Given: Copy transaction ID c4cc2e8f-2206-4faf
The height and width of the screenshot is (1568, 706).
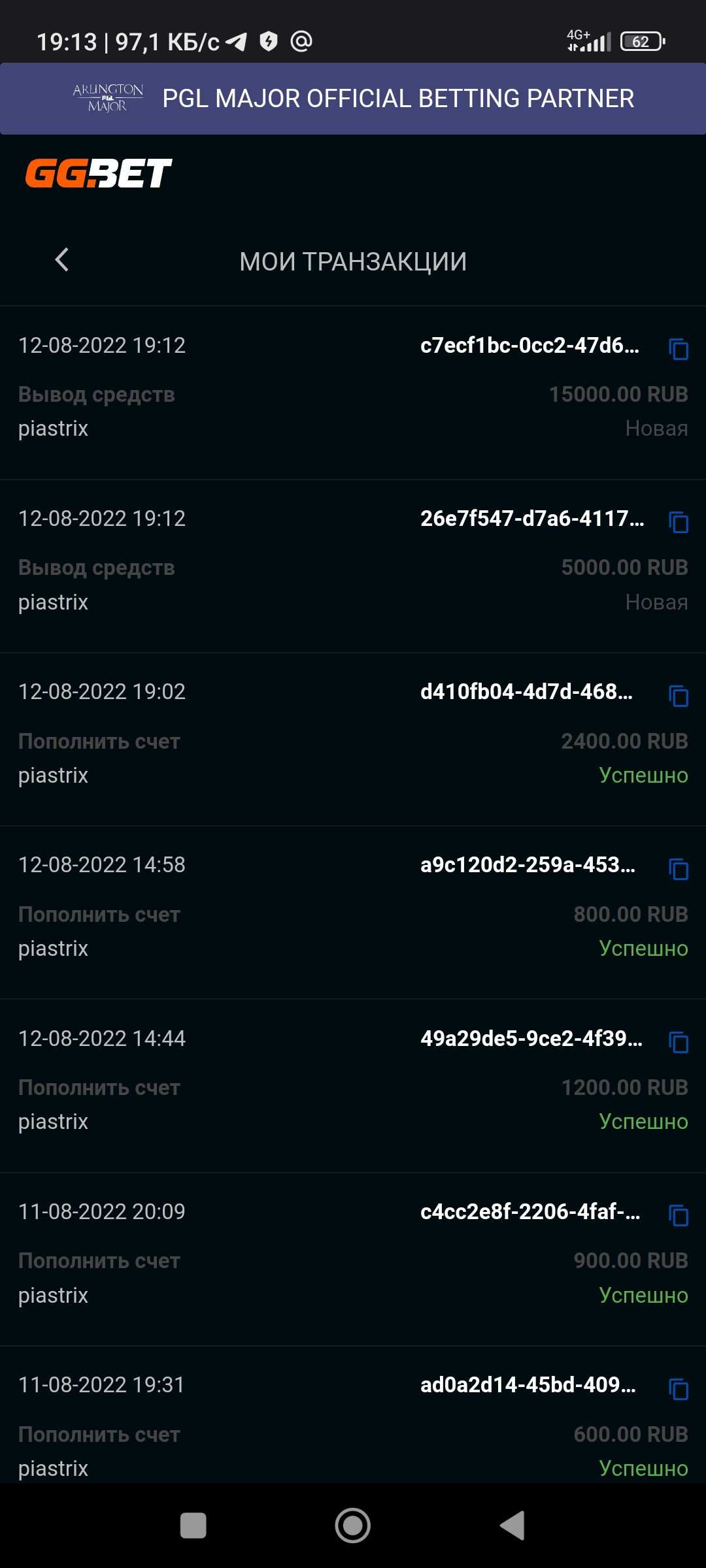Looking at the screenshot, I should click(679, 1215).
